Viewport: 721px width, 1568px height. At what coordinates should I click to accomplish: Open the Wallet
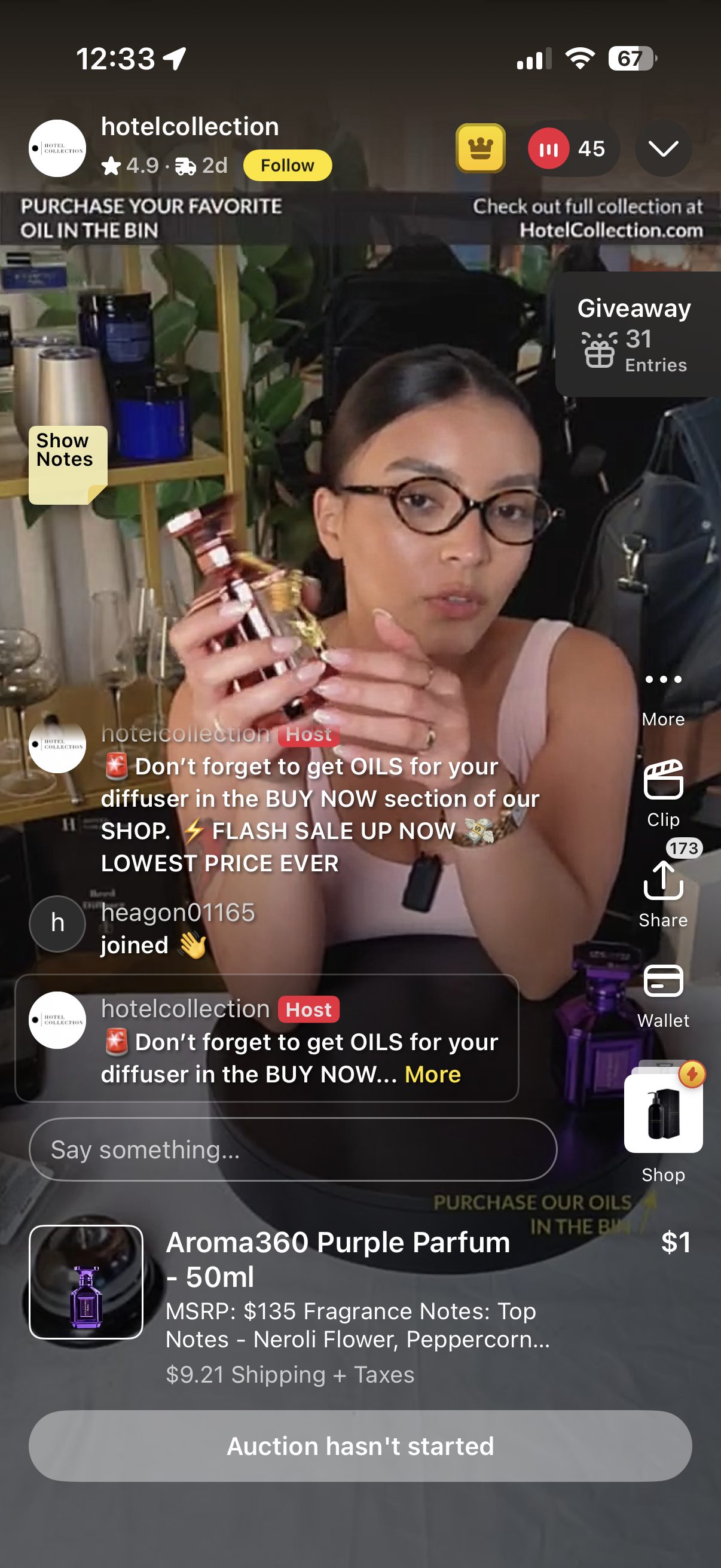point(662,993)
